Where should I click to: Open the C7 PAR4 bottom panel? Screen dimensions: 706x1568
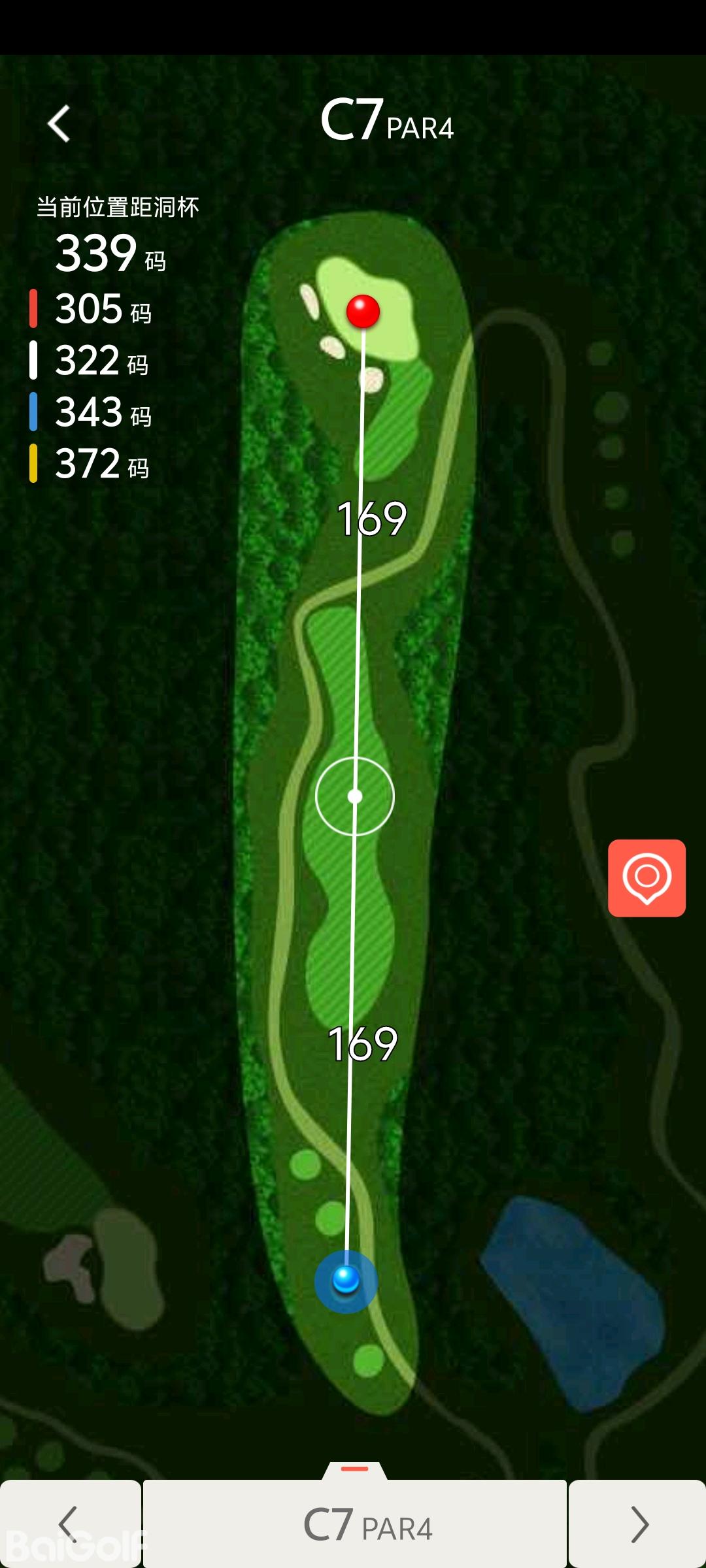click(355, 1524)
